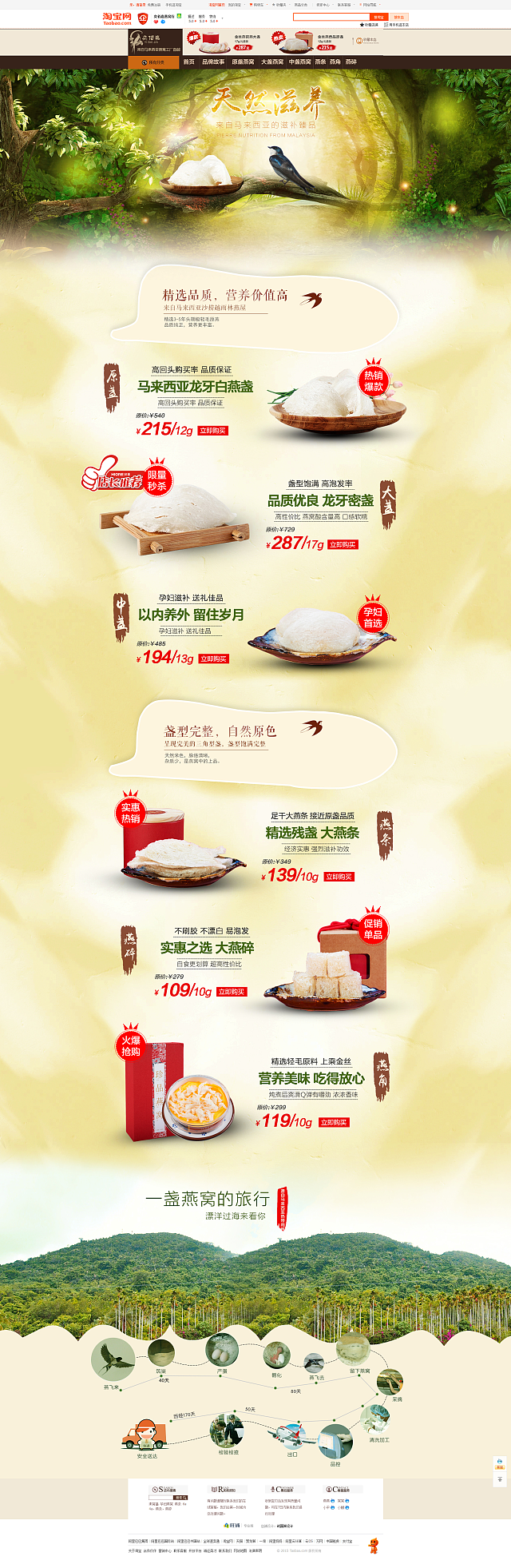
Task: Tap the orange 搜淘宝 search button
Action: pyautogui.click(x=379, y=17)
